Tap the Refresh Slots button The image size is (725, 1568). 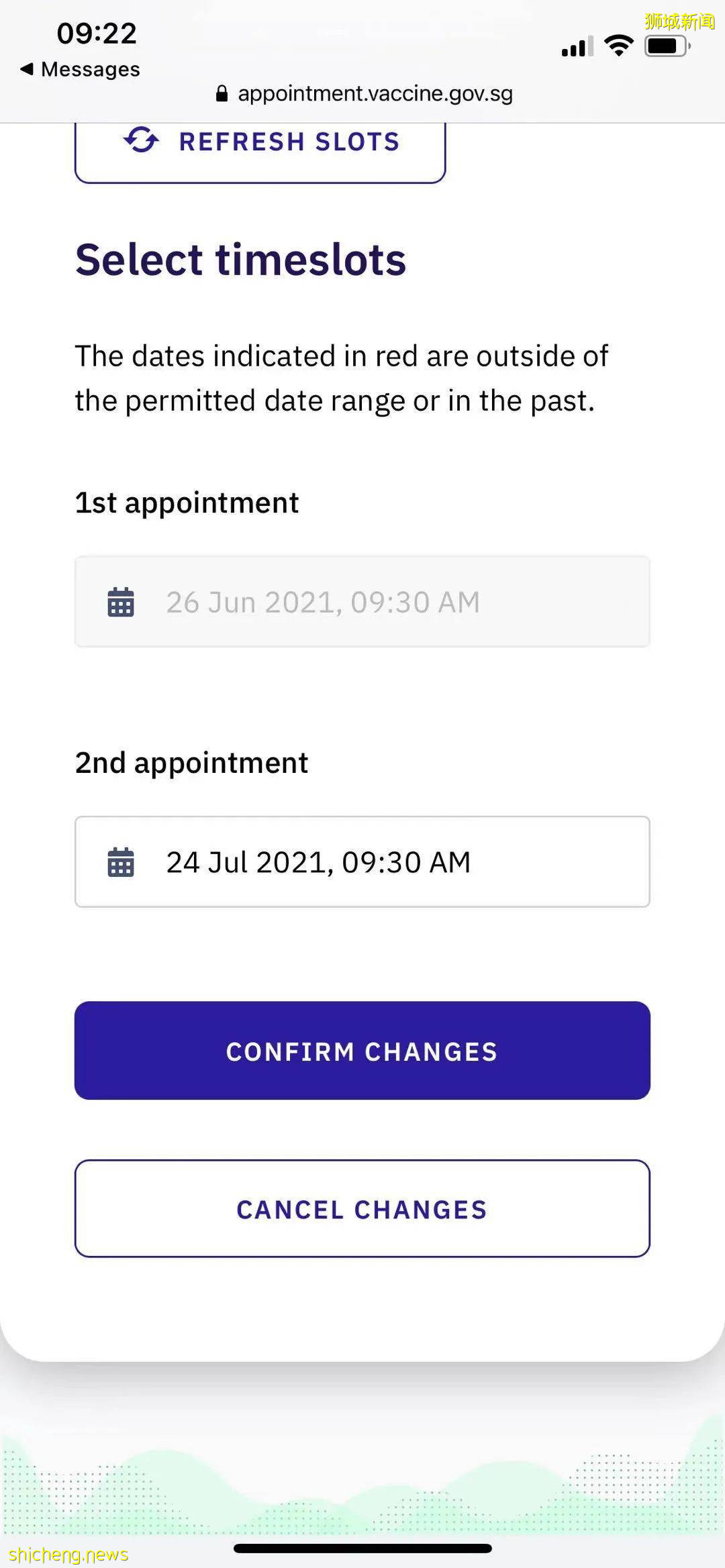tap(260, 145)
